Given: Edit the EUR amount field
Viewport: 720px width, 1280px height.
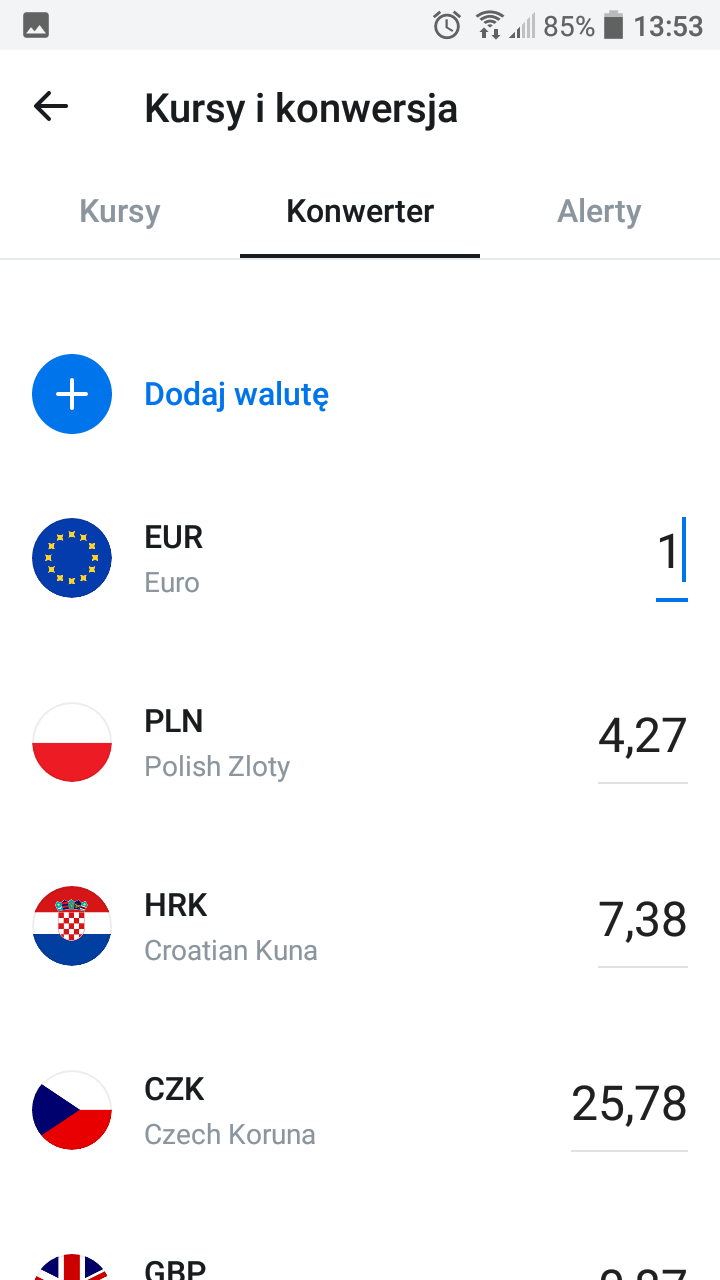Looking at the screenshot, I should 667,552.
